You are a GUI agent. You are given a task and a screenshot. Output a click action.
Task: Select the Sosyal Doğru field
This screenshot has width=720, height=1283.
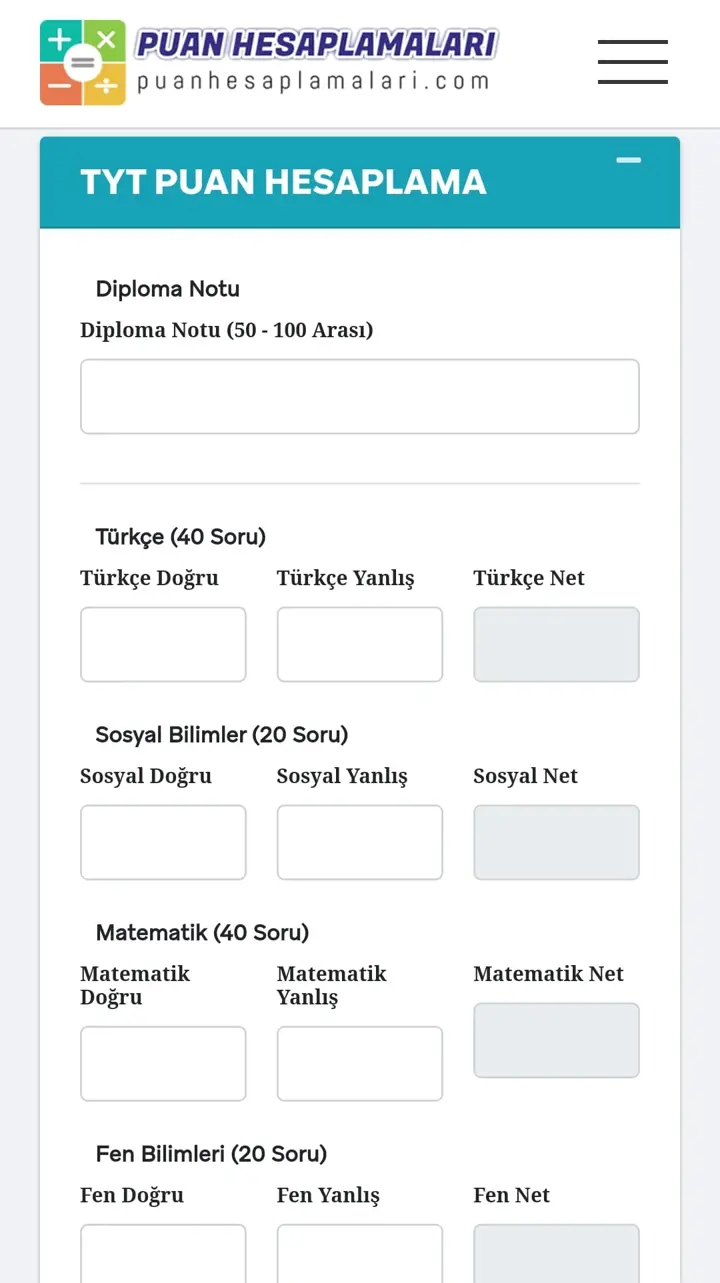point(163,843)
